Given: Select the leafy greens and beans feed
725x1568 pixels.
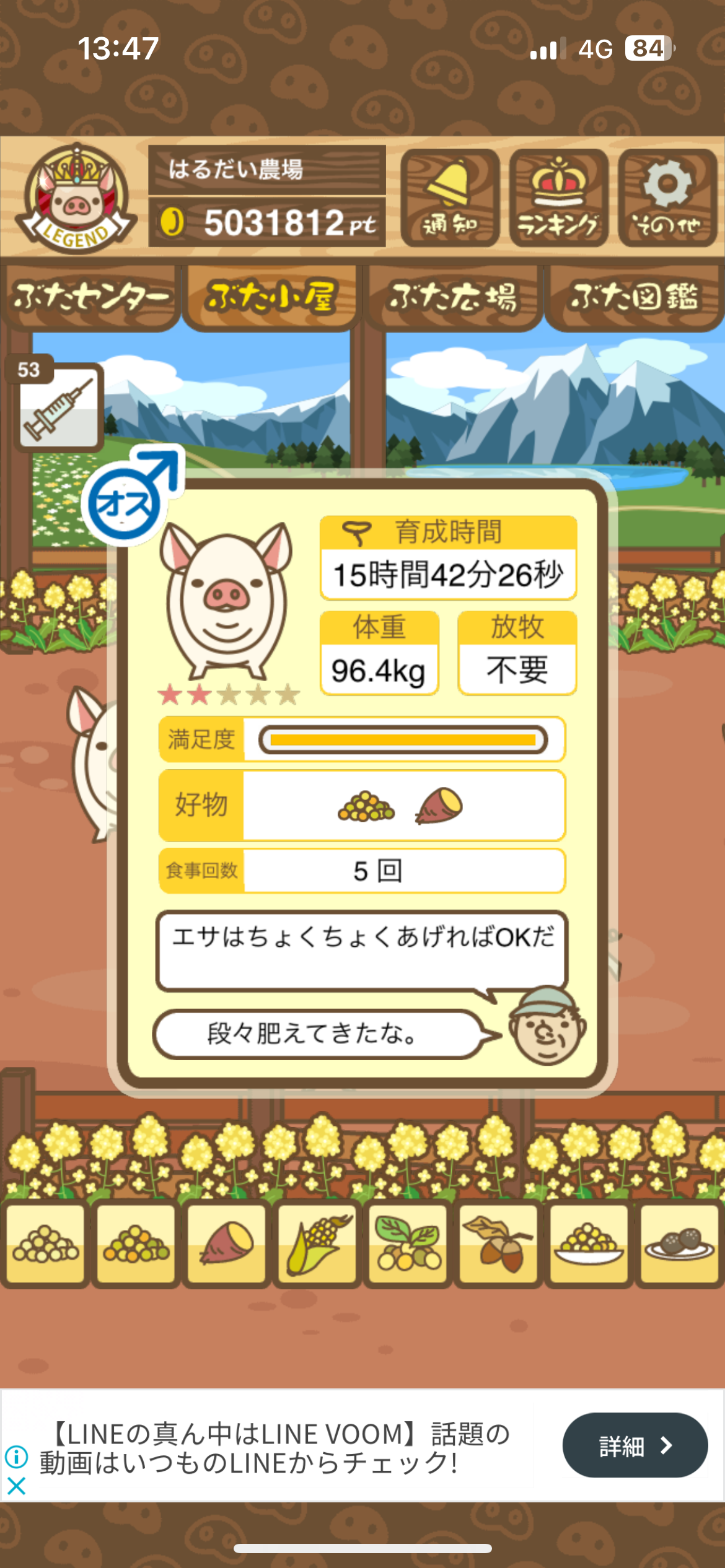Looking at the screenshot, I should point(408,1244).
